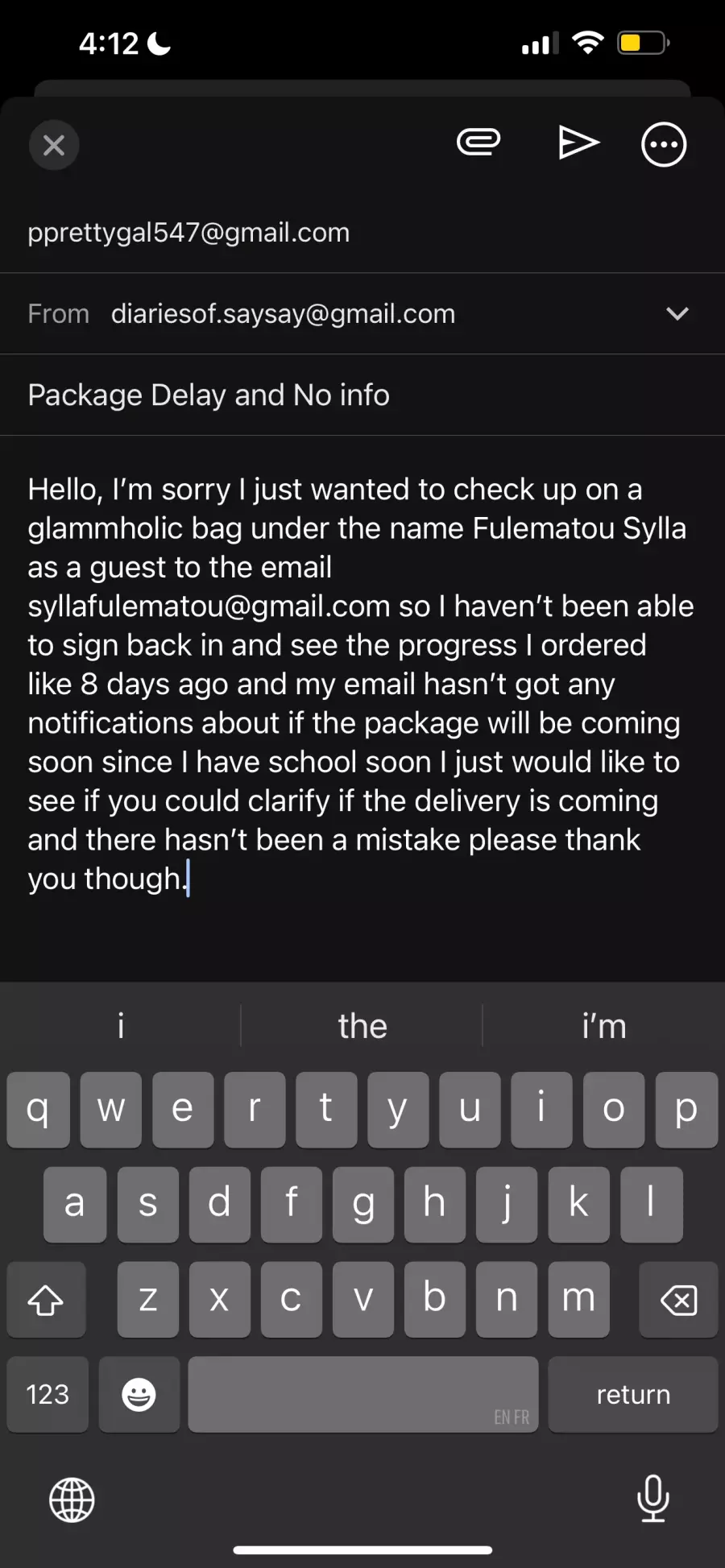Choose the suggestion "i'm"
Viewport: 725px width, 1568px height.
click(x=603, y=1026)
